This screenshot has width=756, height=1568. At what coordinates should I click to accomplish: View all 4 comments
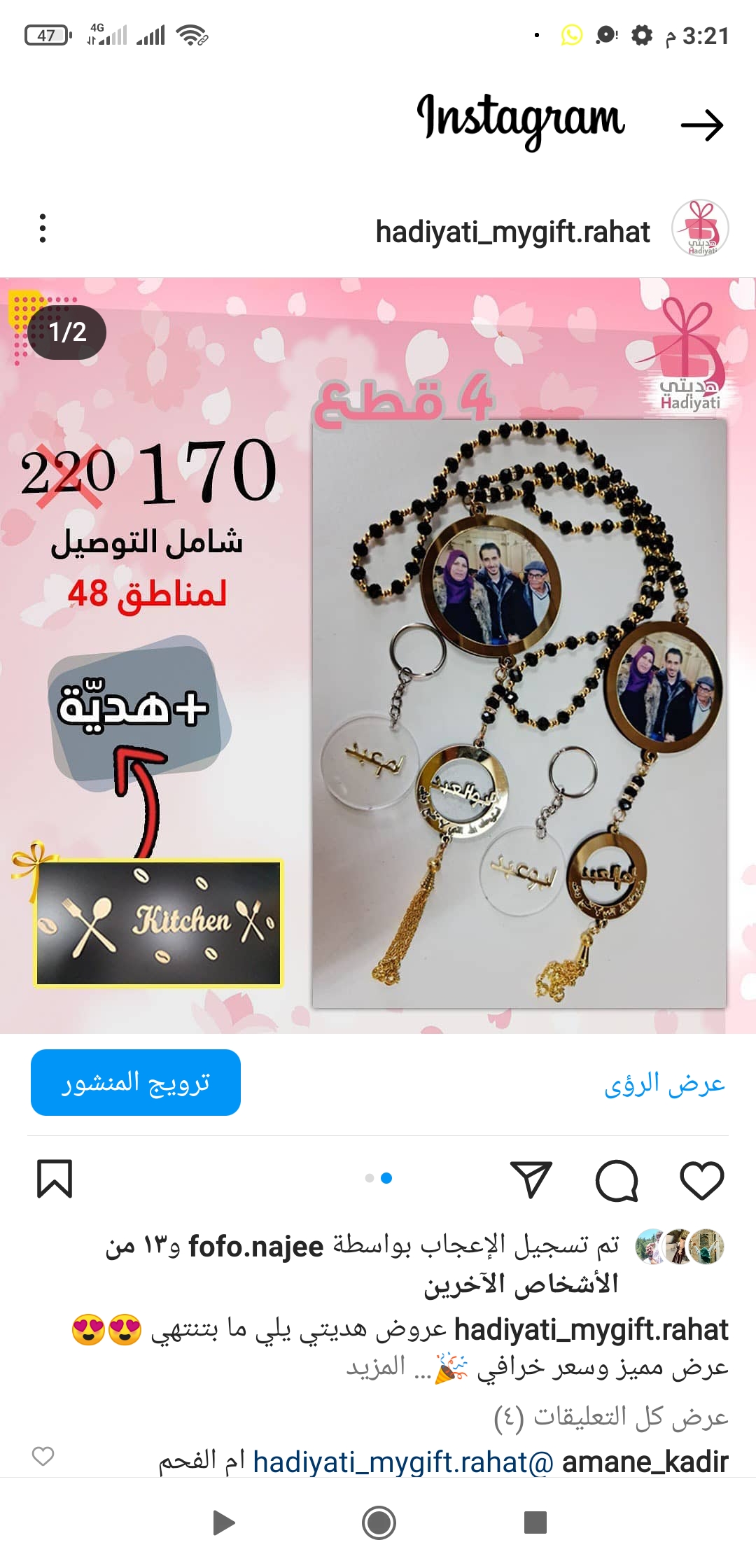610,1416
